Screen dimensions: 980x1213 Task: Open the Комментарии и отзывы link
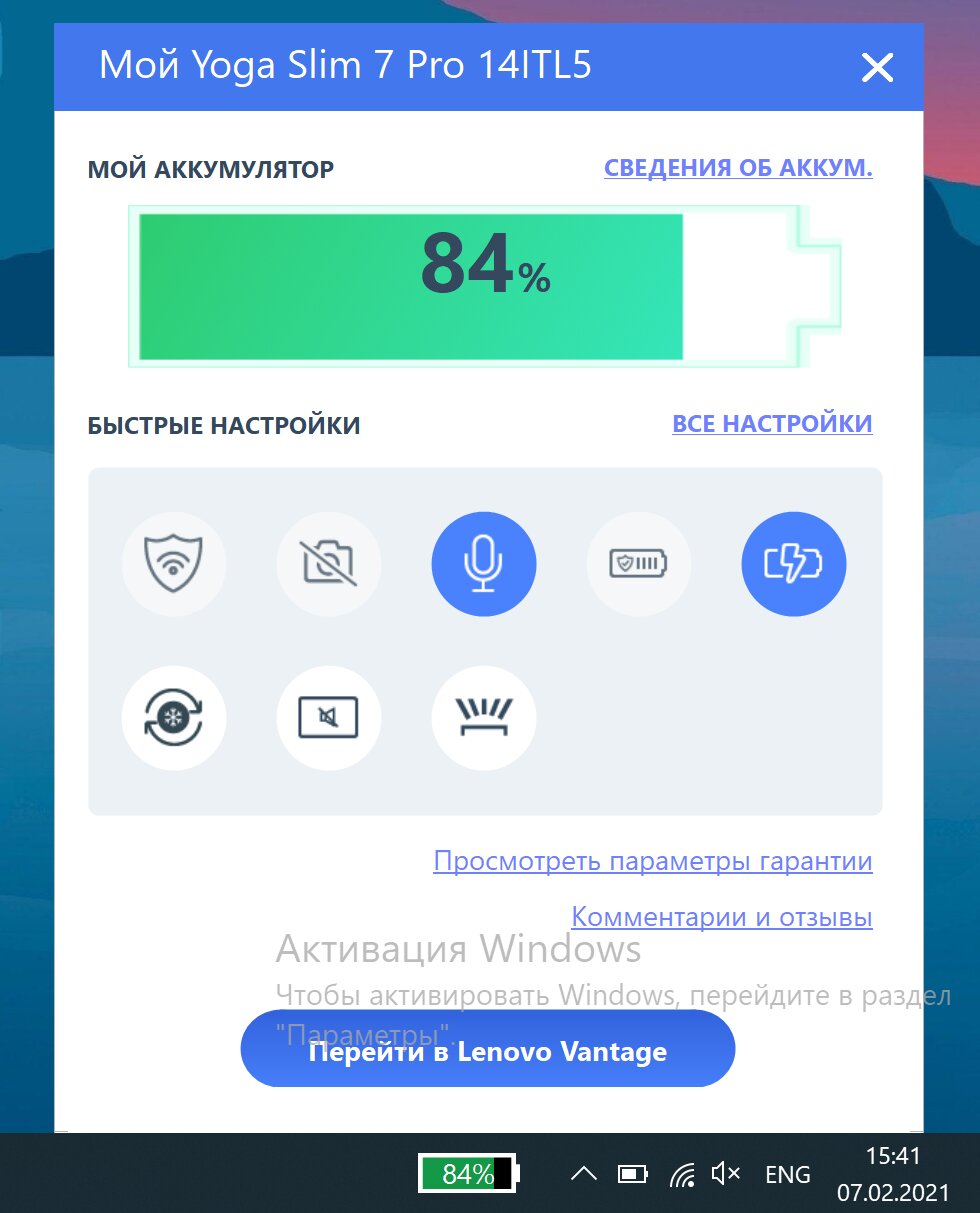coord(722,916)
